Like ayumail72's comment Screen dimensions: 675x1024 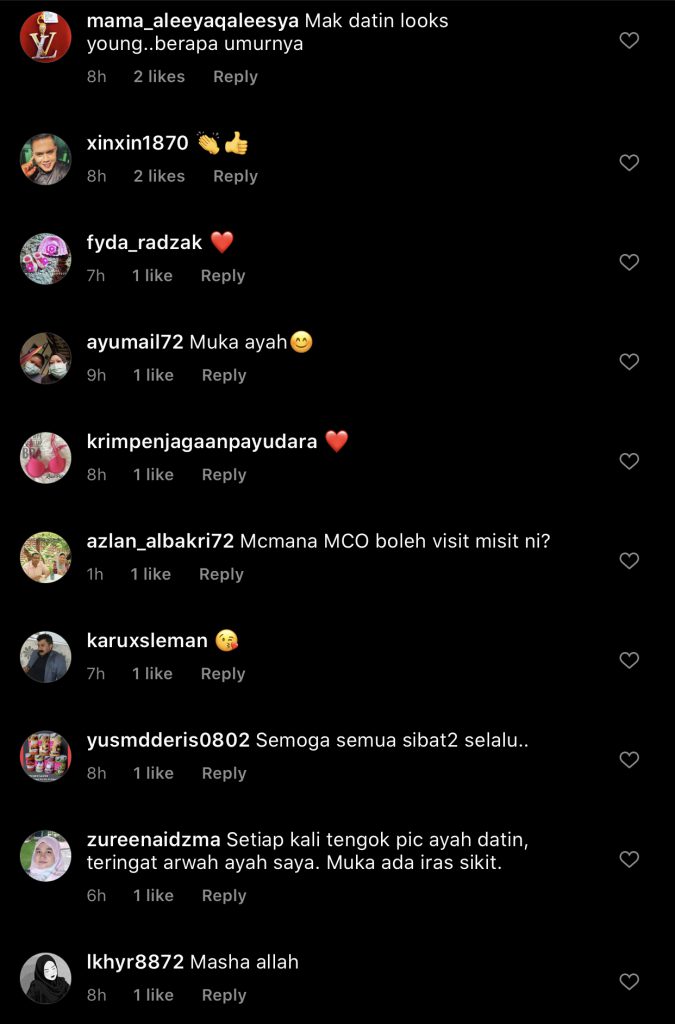[x=629, y=362]
